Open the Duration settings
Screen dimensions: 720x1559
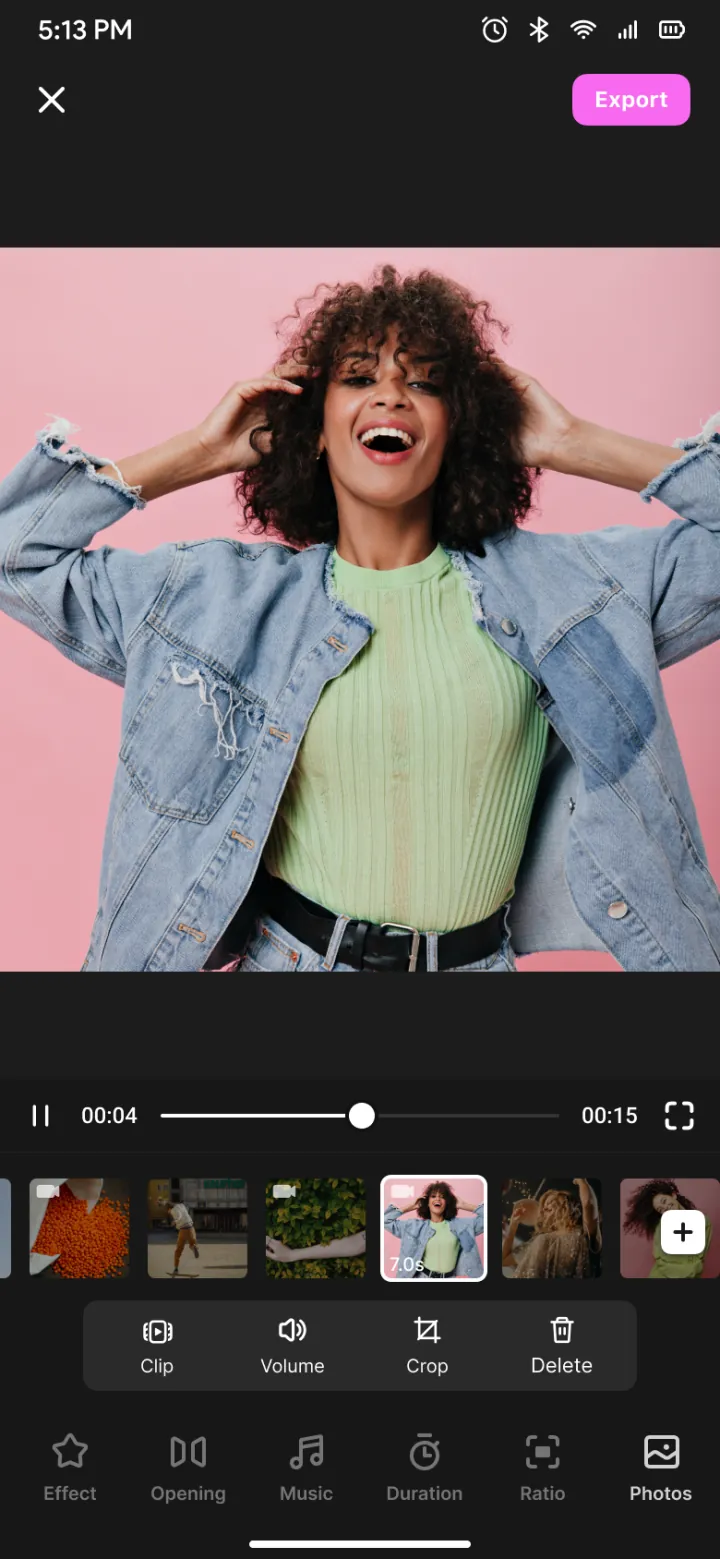pyautogui.click(x=424, y=1468)
